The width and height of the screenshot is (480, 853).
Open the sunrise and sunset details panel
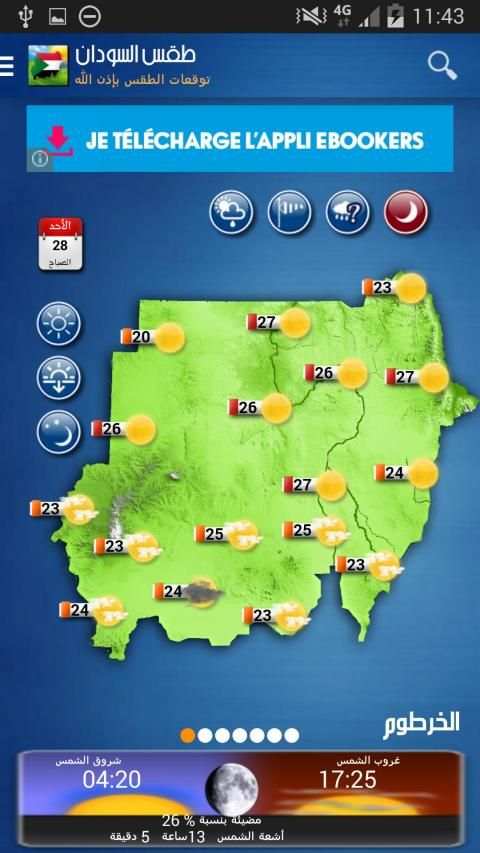(x=240, y=799)
